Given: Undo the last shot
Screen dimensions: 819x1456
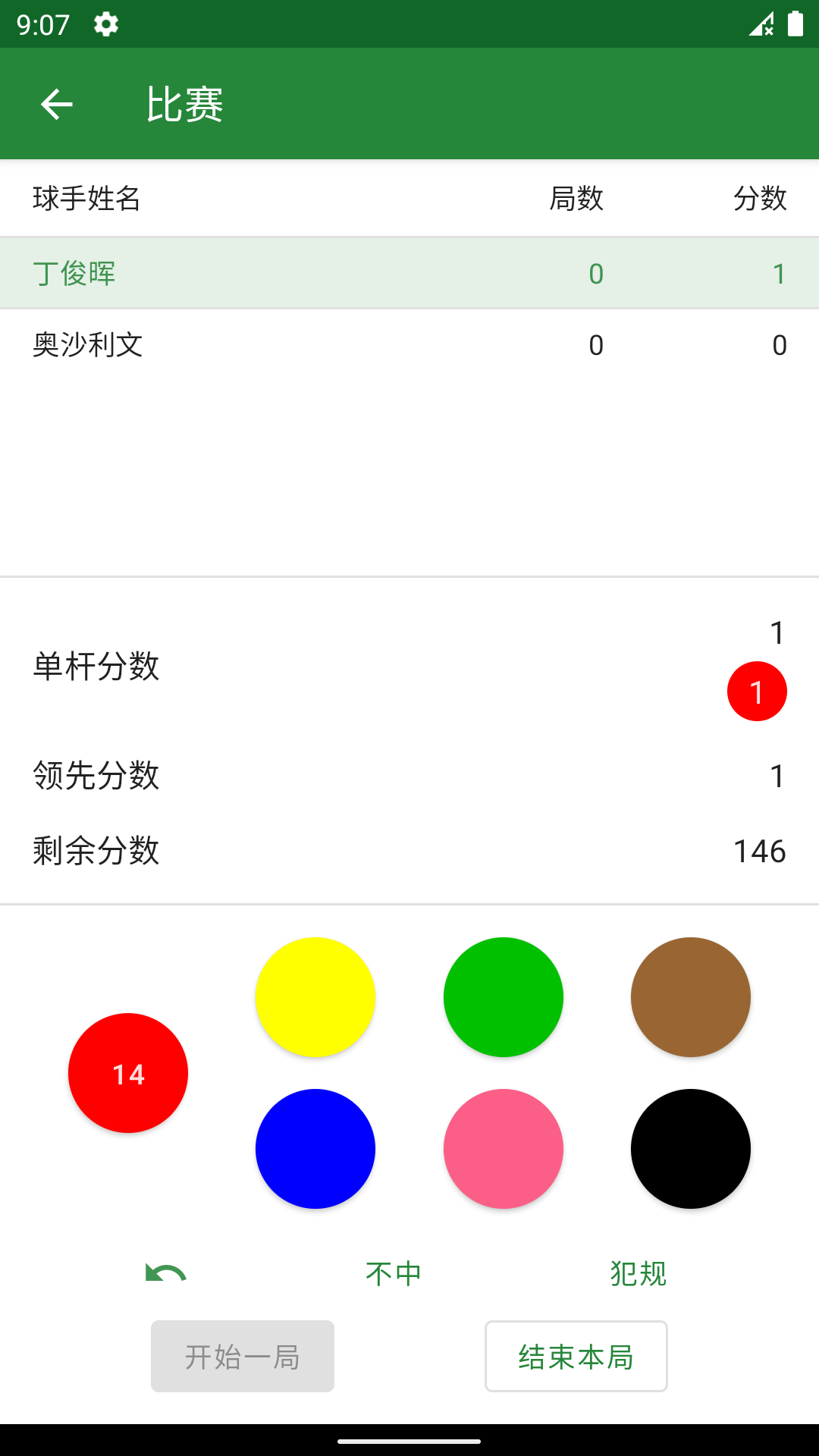Looking at the screenshot, I should tap(166, 1273).
